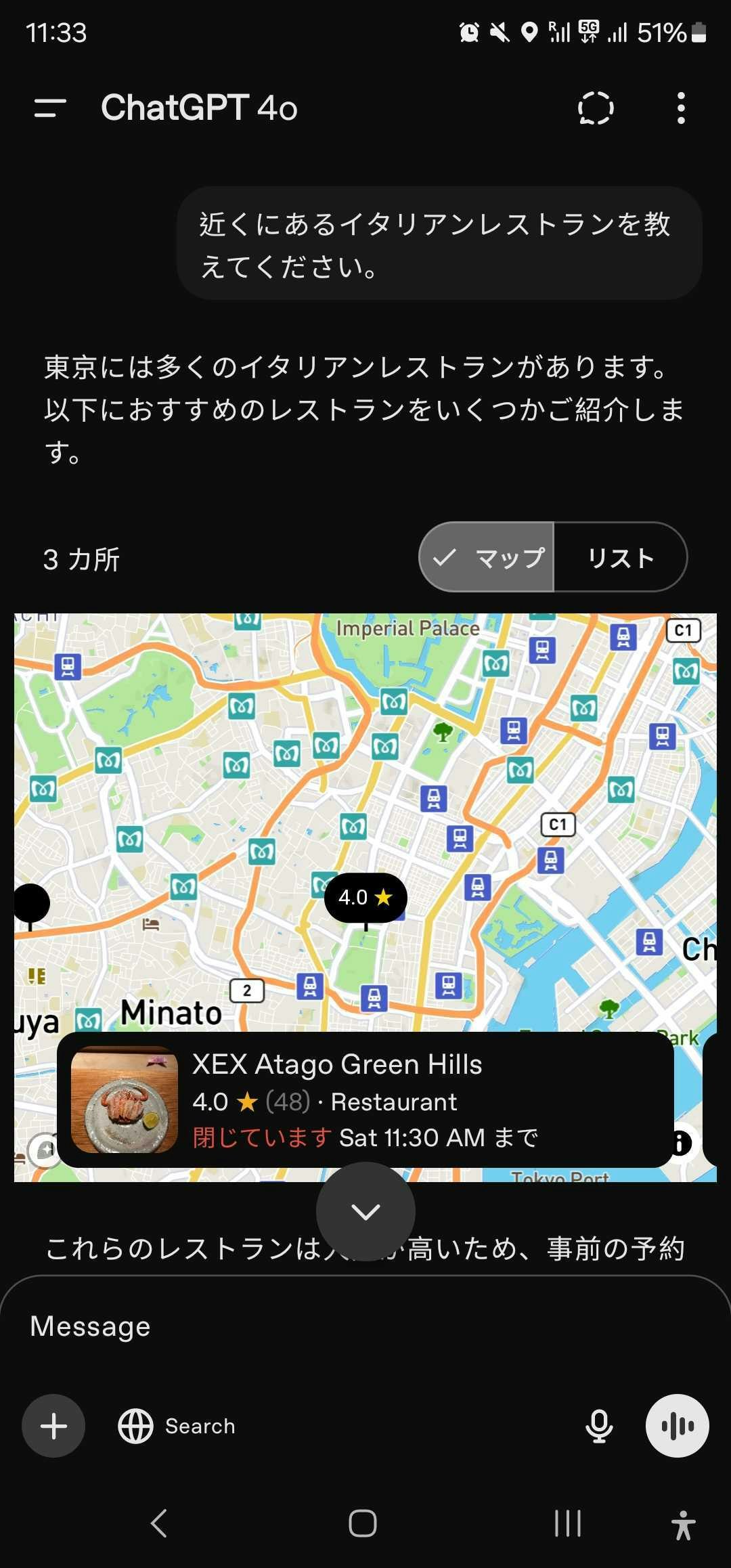Image resolution: width=731 pixels, height=1568 pixels.
Task: Go back using the system back button
Action: tap(158, 1523)
